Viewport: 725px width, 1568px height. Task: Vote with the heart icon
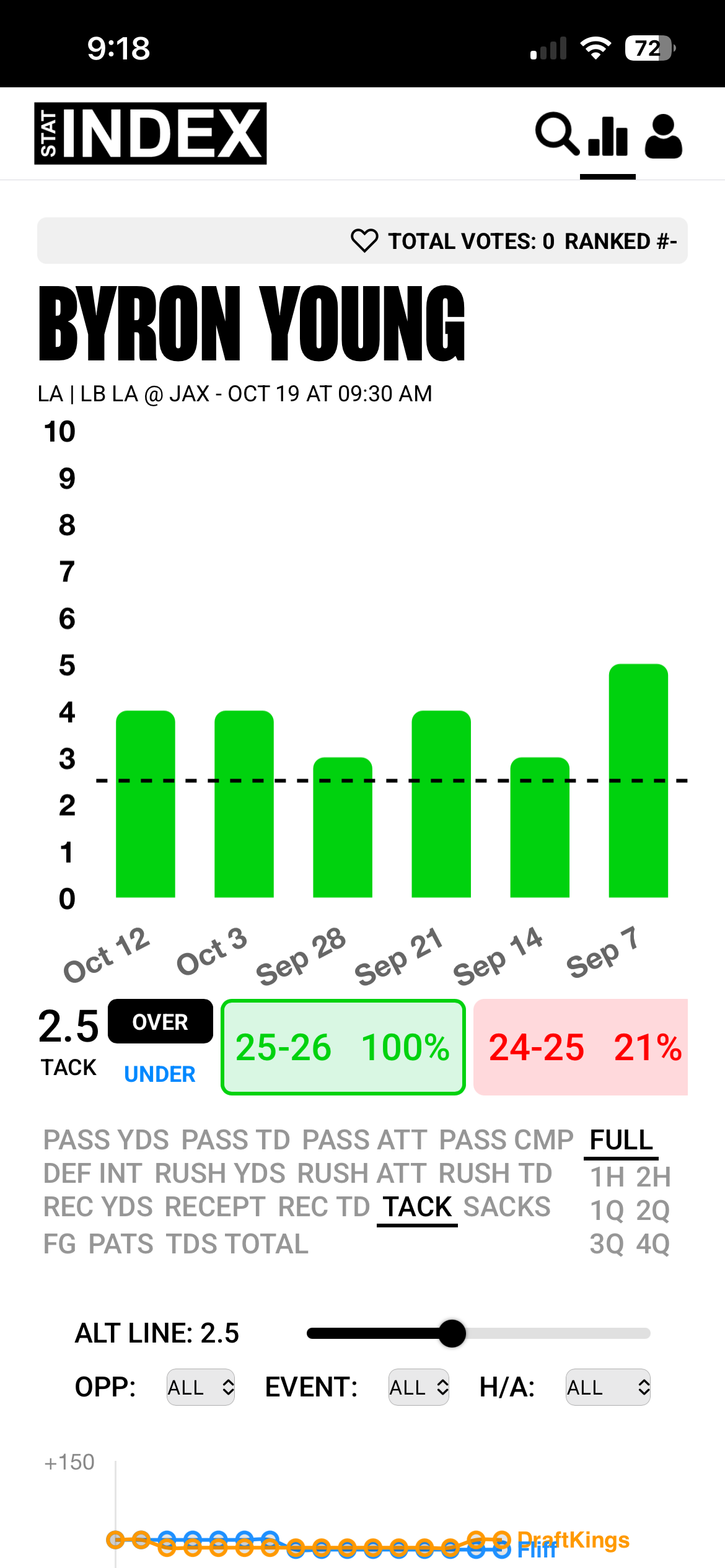tap(364, 241)
